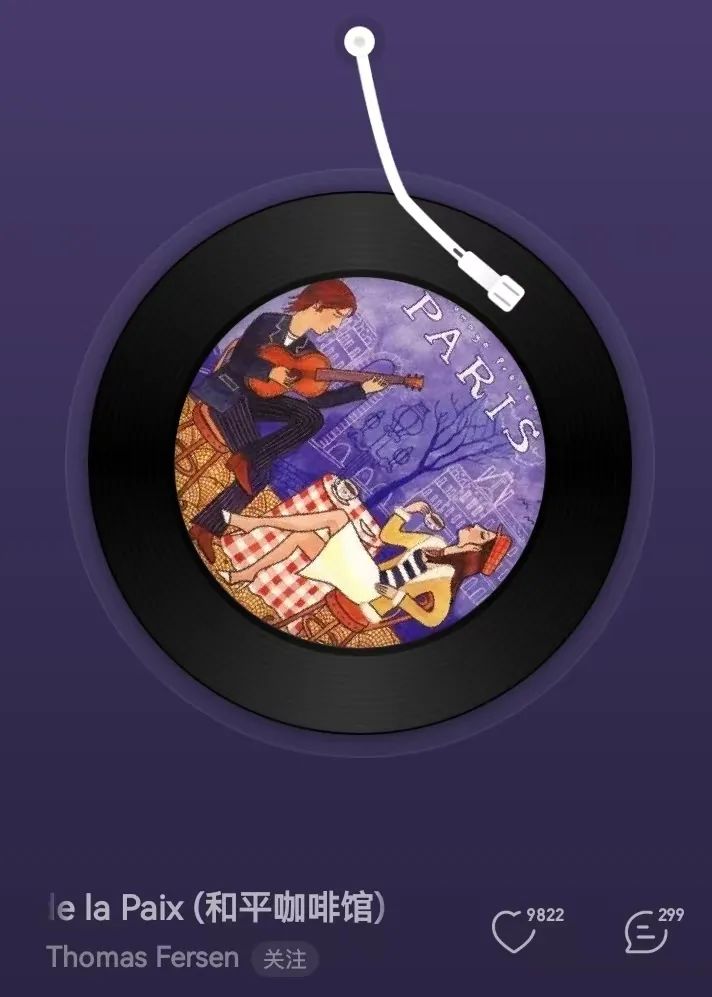Open the comments for this song
The height and width of the screenshot is (997, 712).
coord(645,933)
